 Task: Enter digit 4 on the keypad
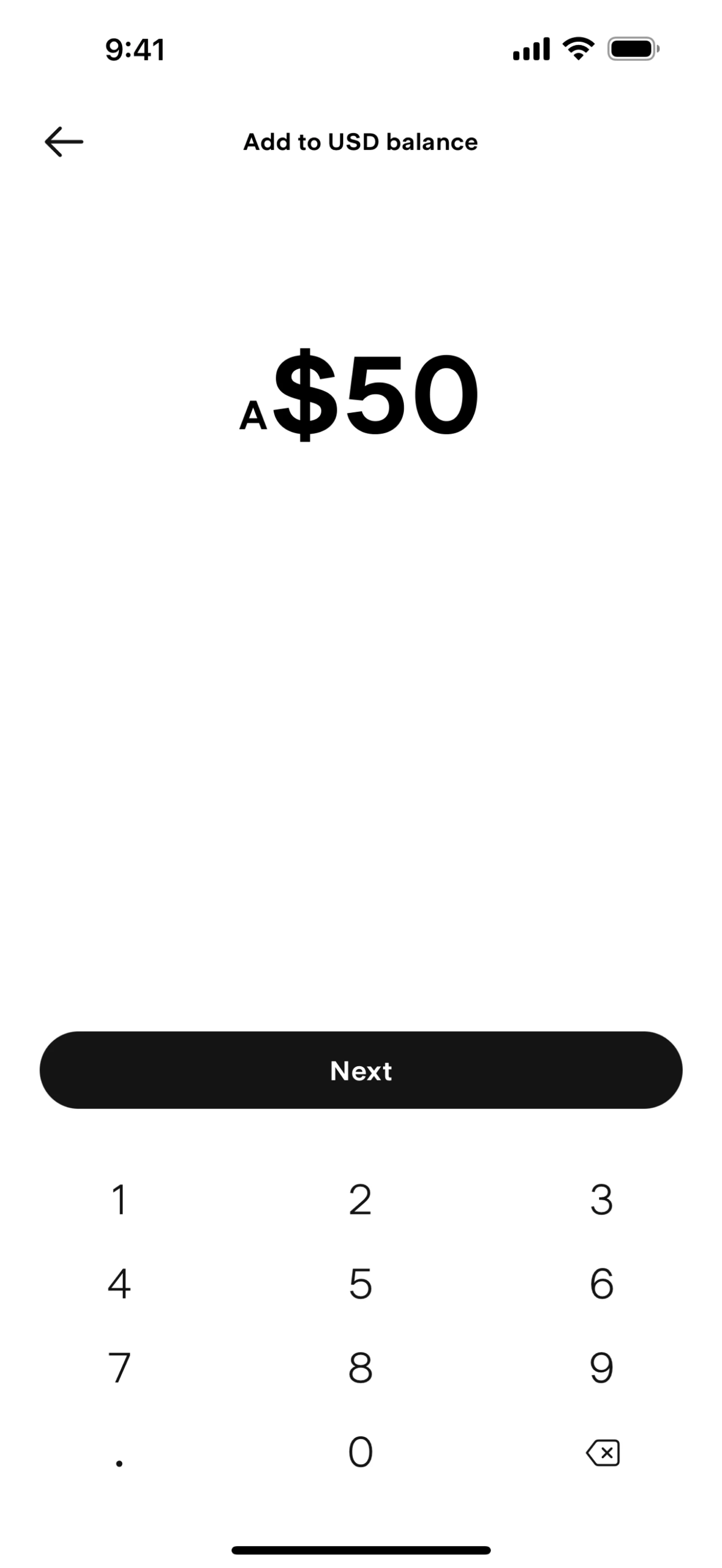point(119,1284)
